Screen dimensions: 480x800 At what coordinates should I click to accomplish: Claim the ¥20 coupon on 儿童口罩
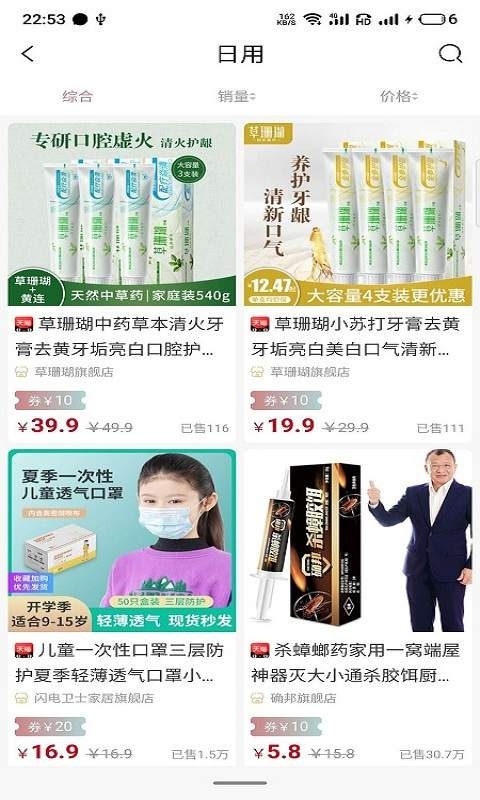50,727
